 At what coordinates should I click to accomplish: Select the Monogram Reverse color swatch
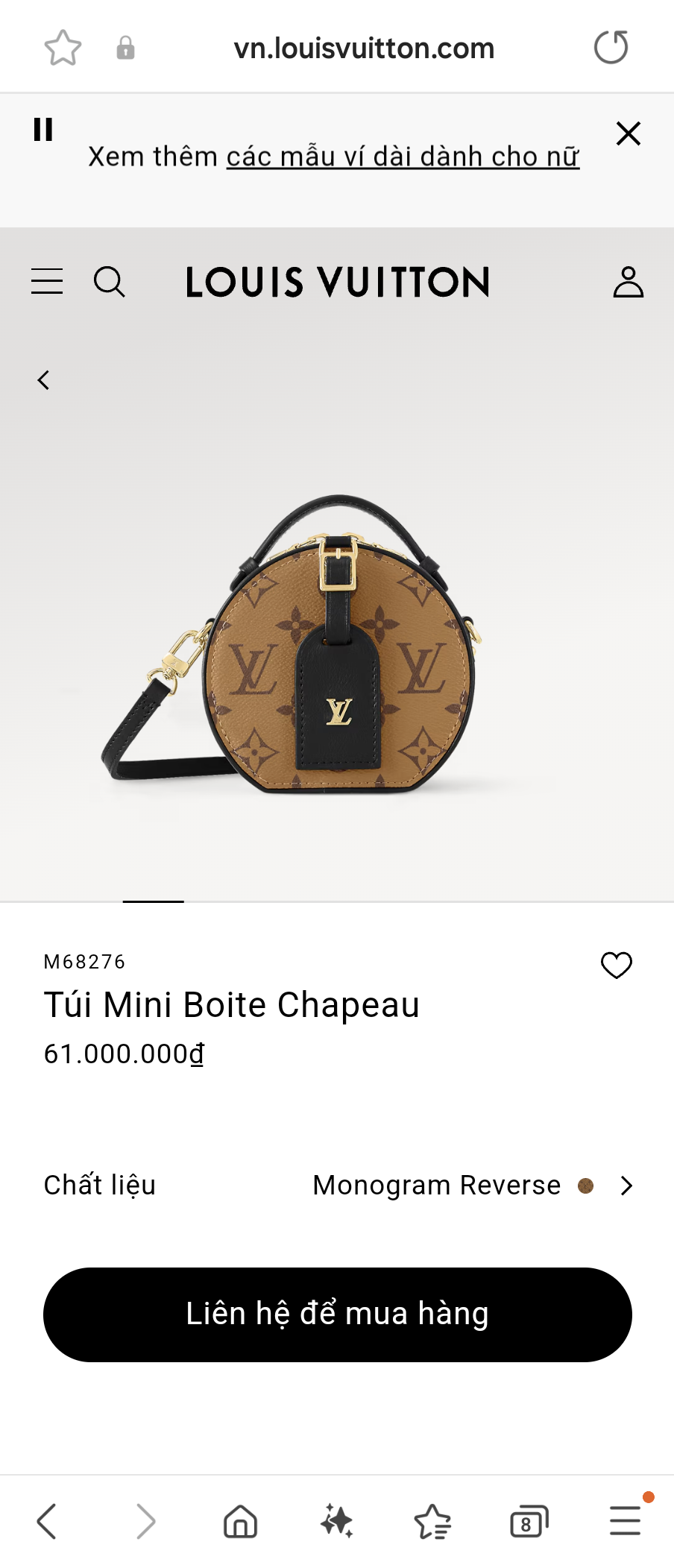point(586,1185)
